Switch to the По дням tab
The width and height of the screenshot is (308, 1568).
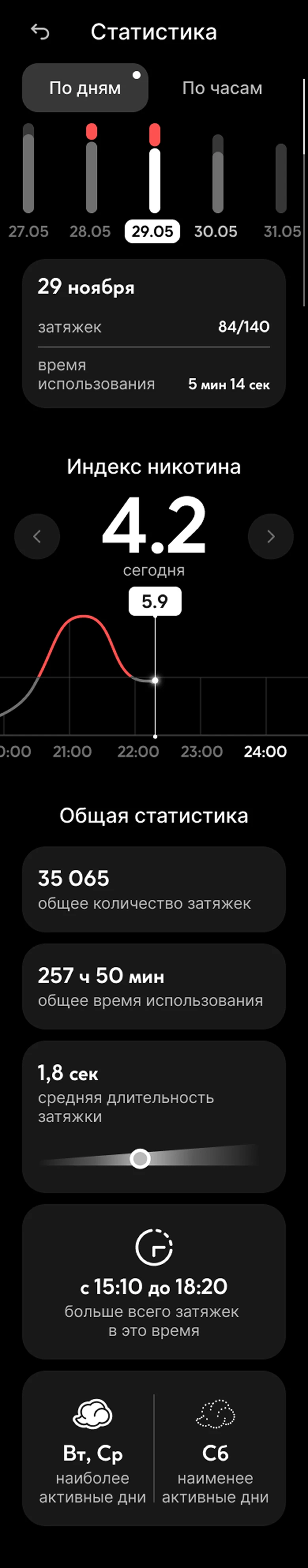85,88
